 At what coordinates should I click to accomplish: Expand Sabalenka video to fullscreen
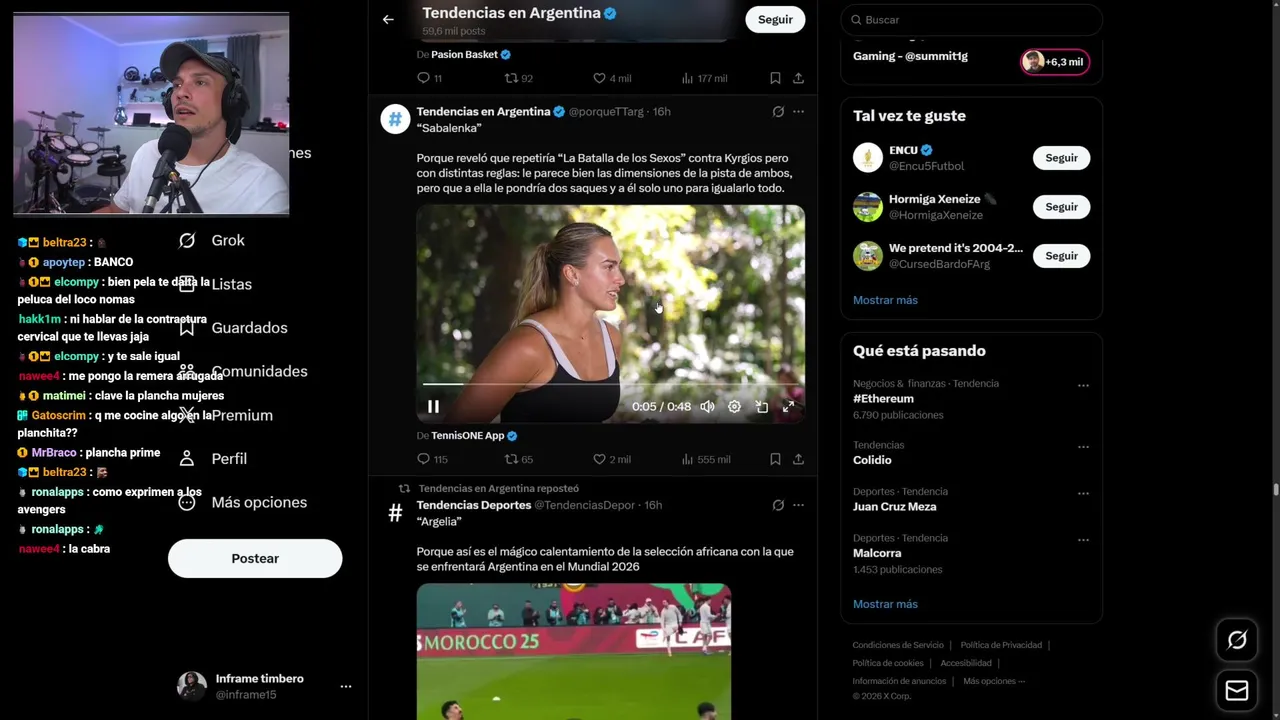[x=788, y=407]
